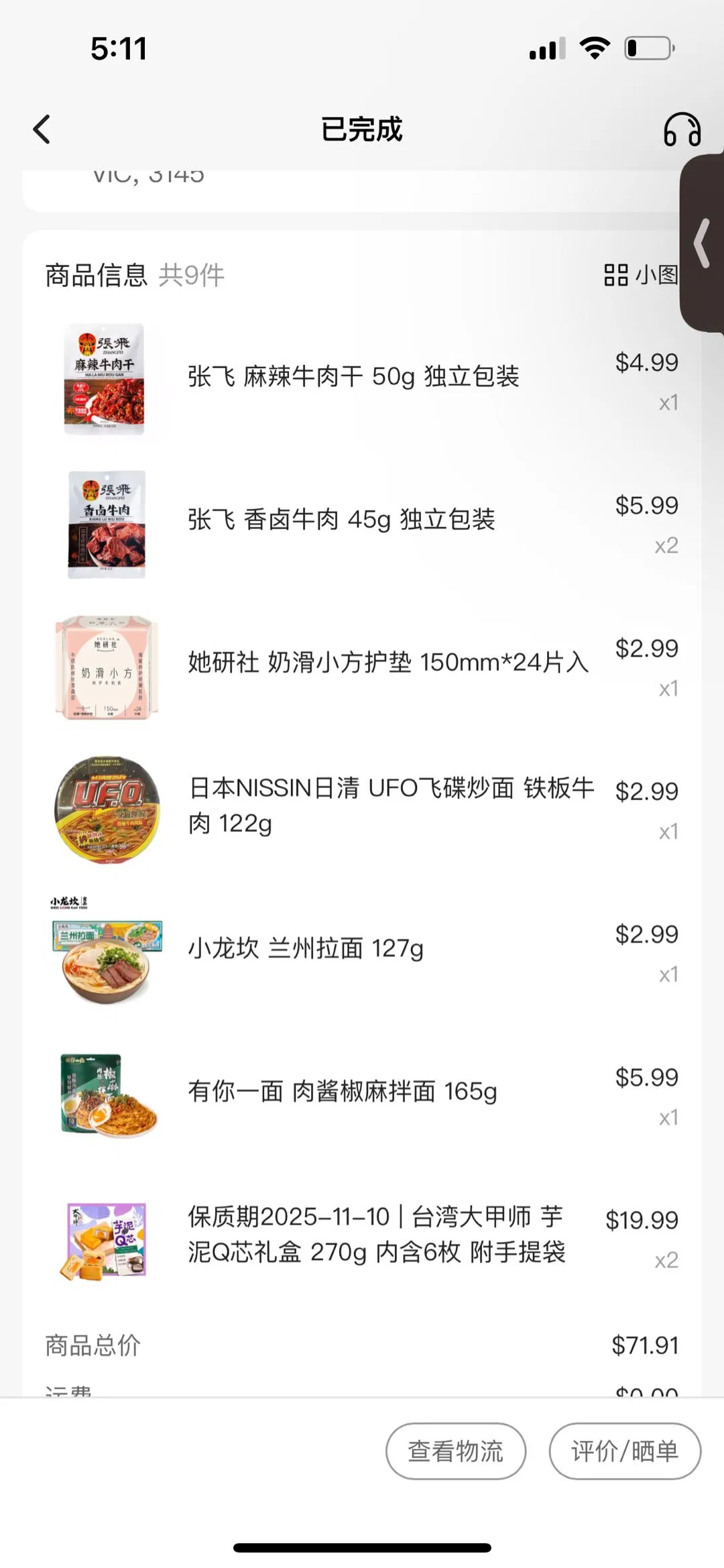The image size is (724, 1568).
Task: Go back from the 已完成 order page
Action: pos(42,129)
